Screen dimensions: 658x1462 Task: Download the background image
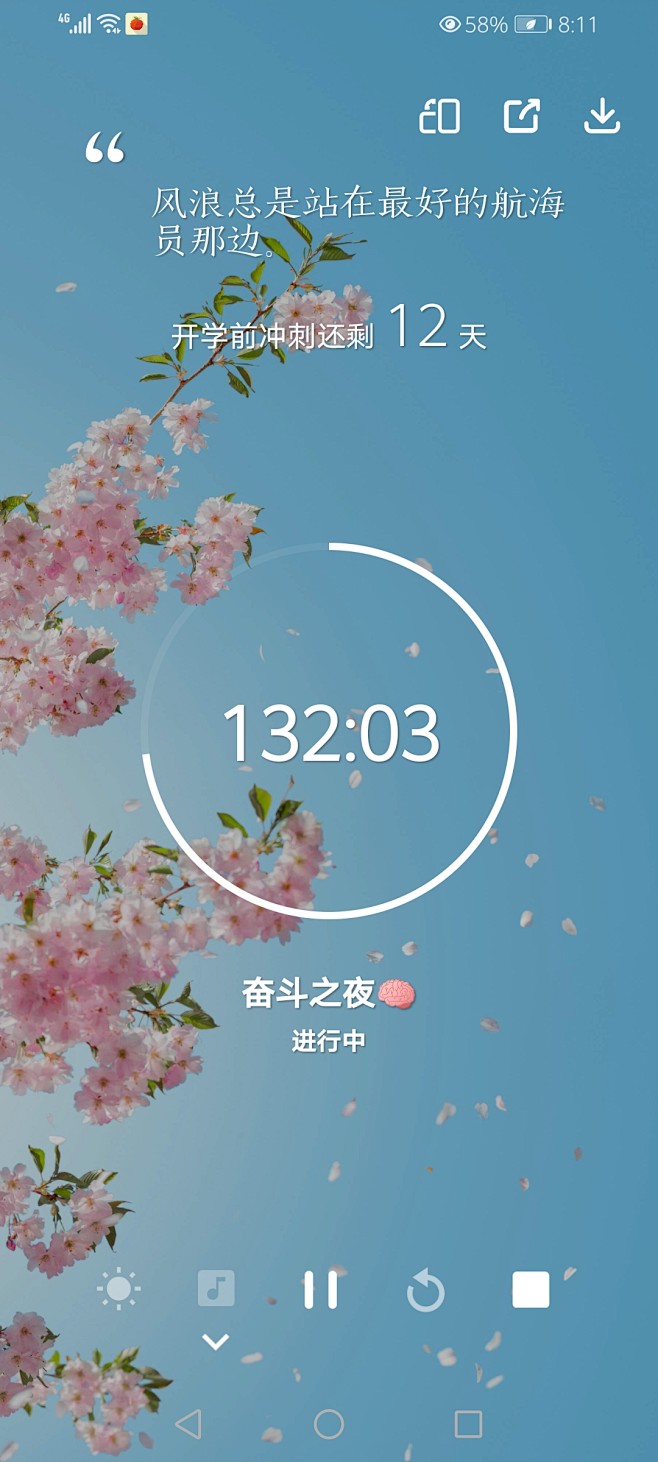tap(602, 117)
